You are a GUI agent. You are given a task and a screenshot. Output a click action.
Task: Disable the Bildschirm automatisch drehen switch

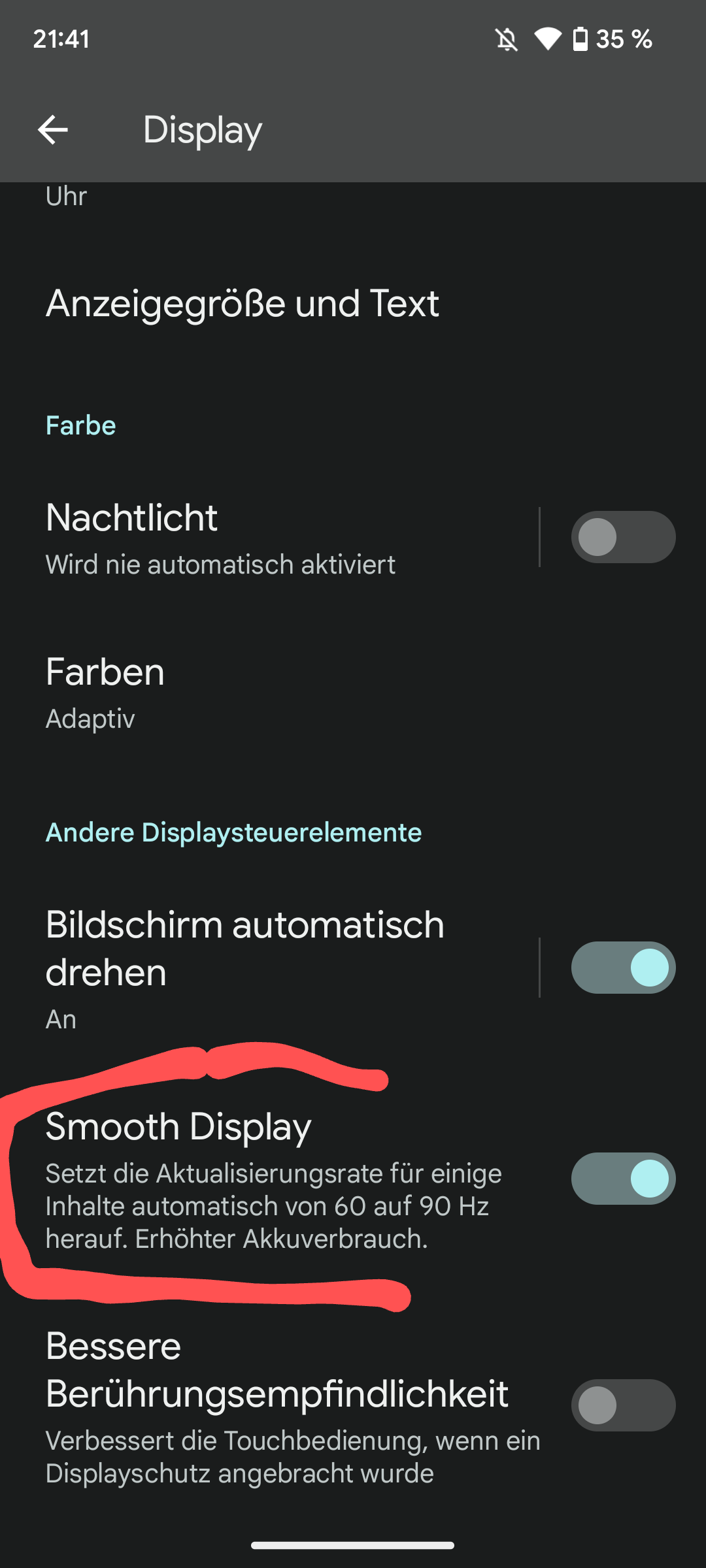click(622, 968)
